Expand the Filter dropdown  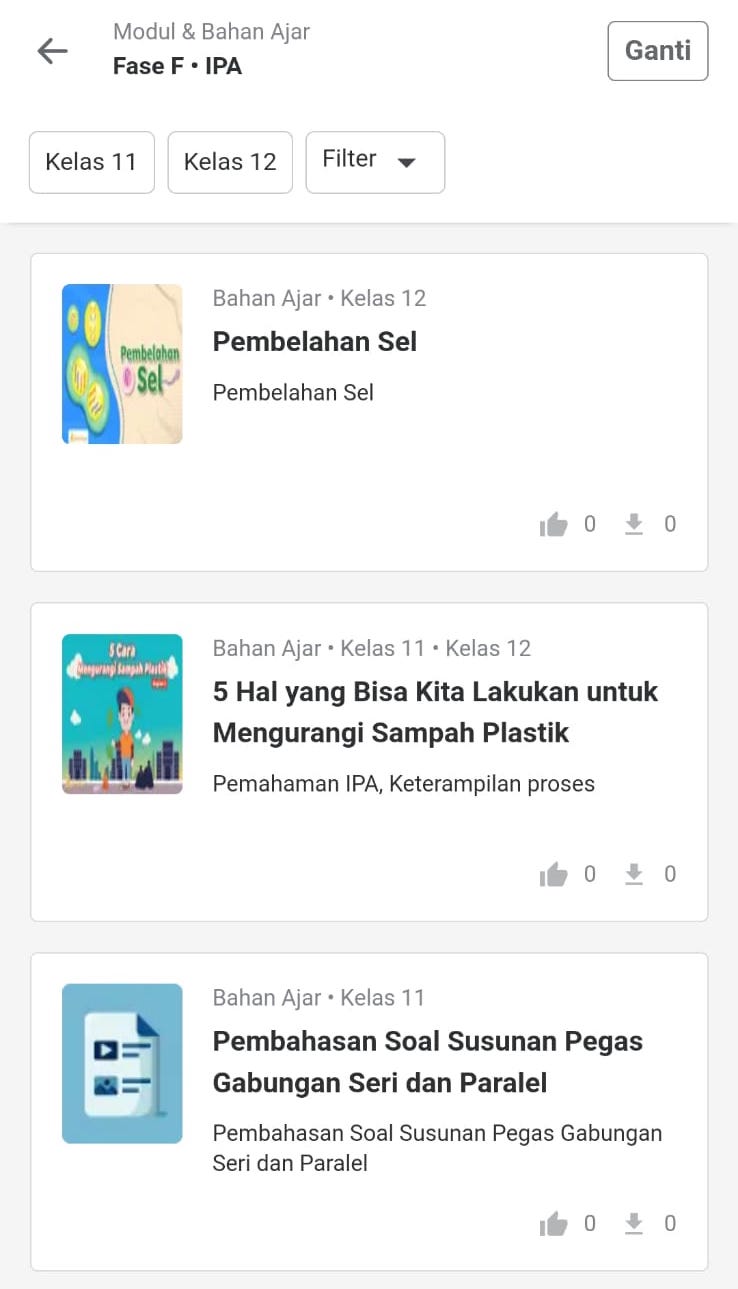point(375,162)
